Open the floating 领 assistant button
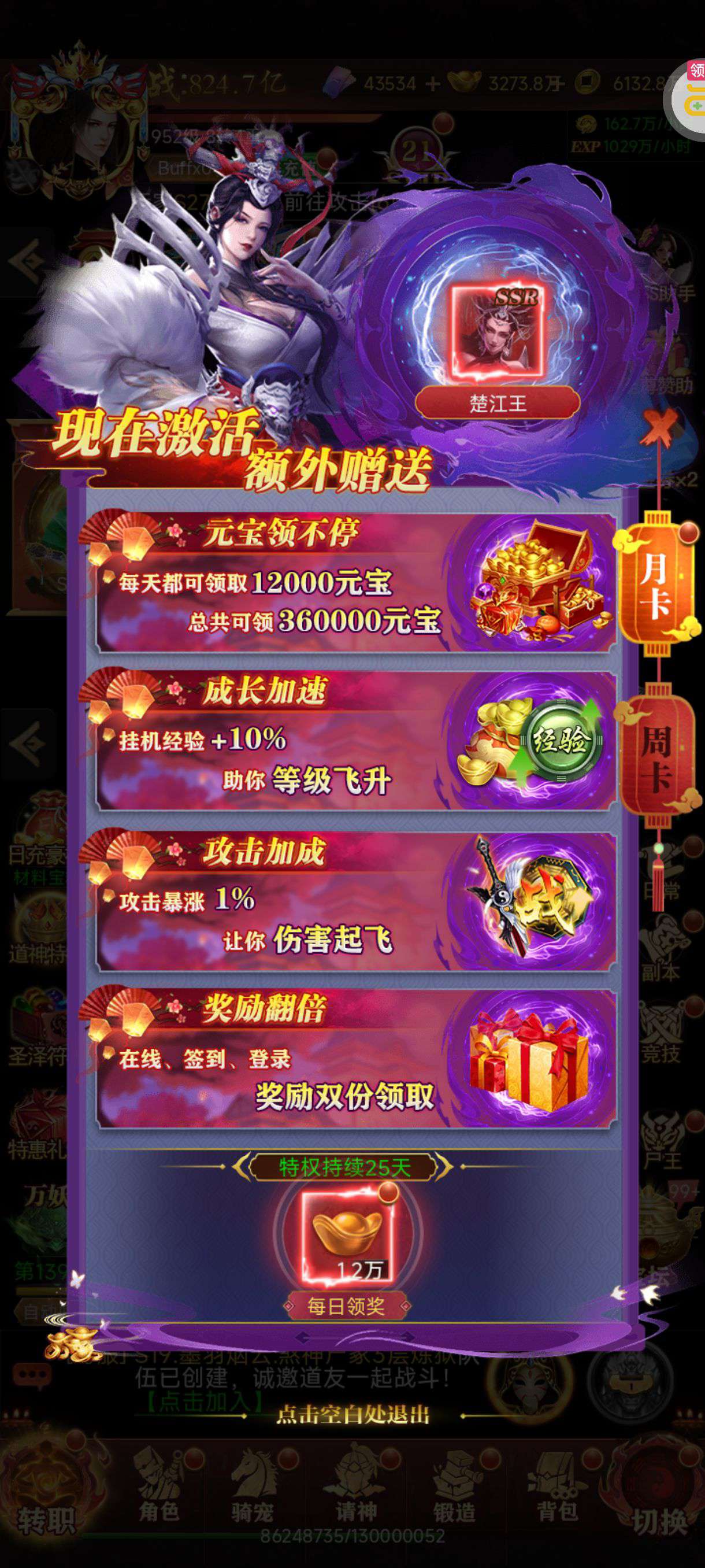 [691, 96]
